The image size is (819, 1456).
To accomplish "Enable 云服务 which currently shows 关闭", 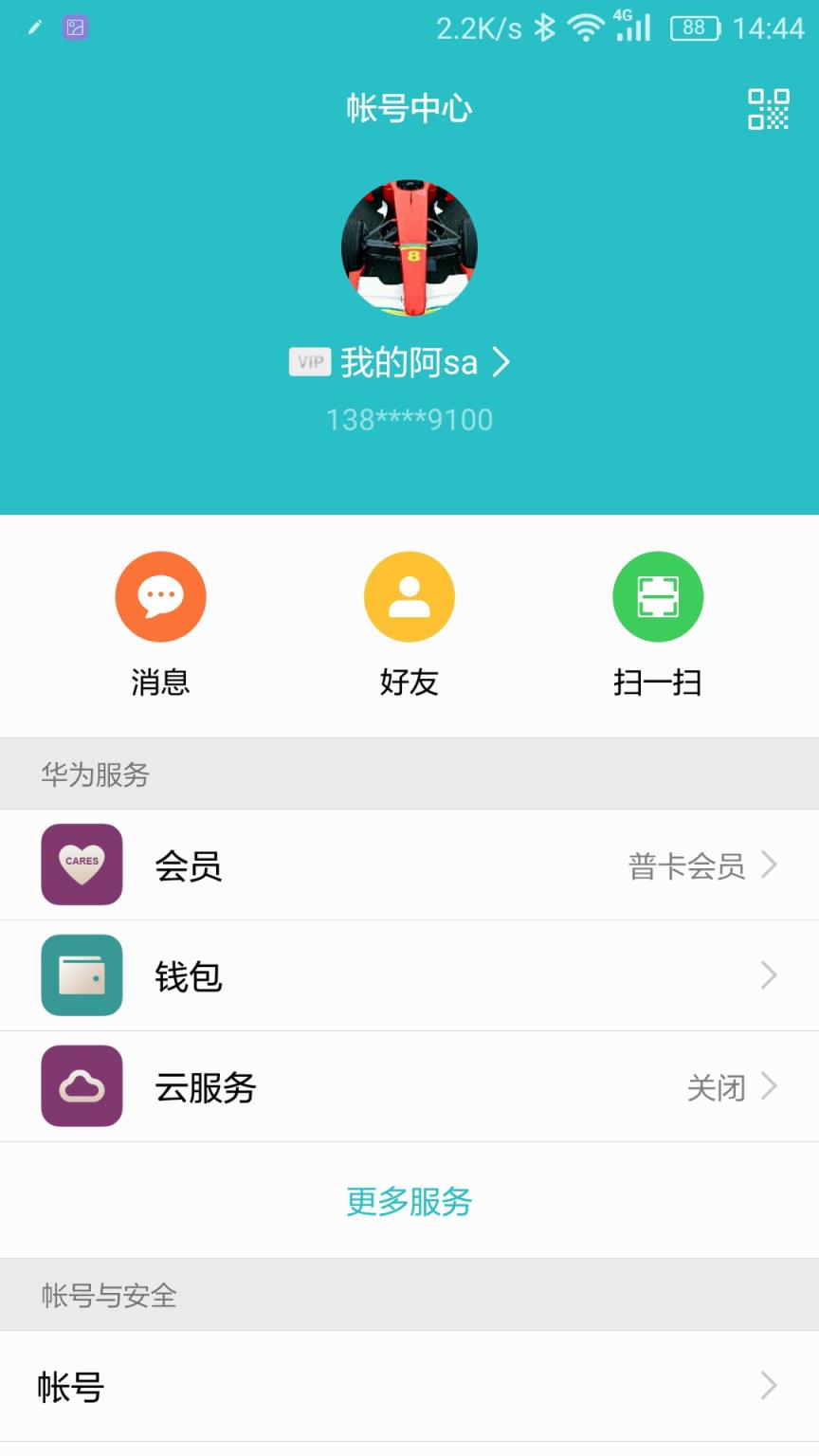I will [x=718, y=1087].
